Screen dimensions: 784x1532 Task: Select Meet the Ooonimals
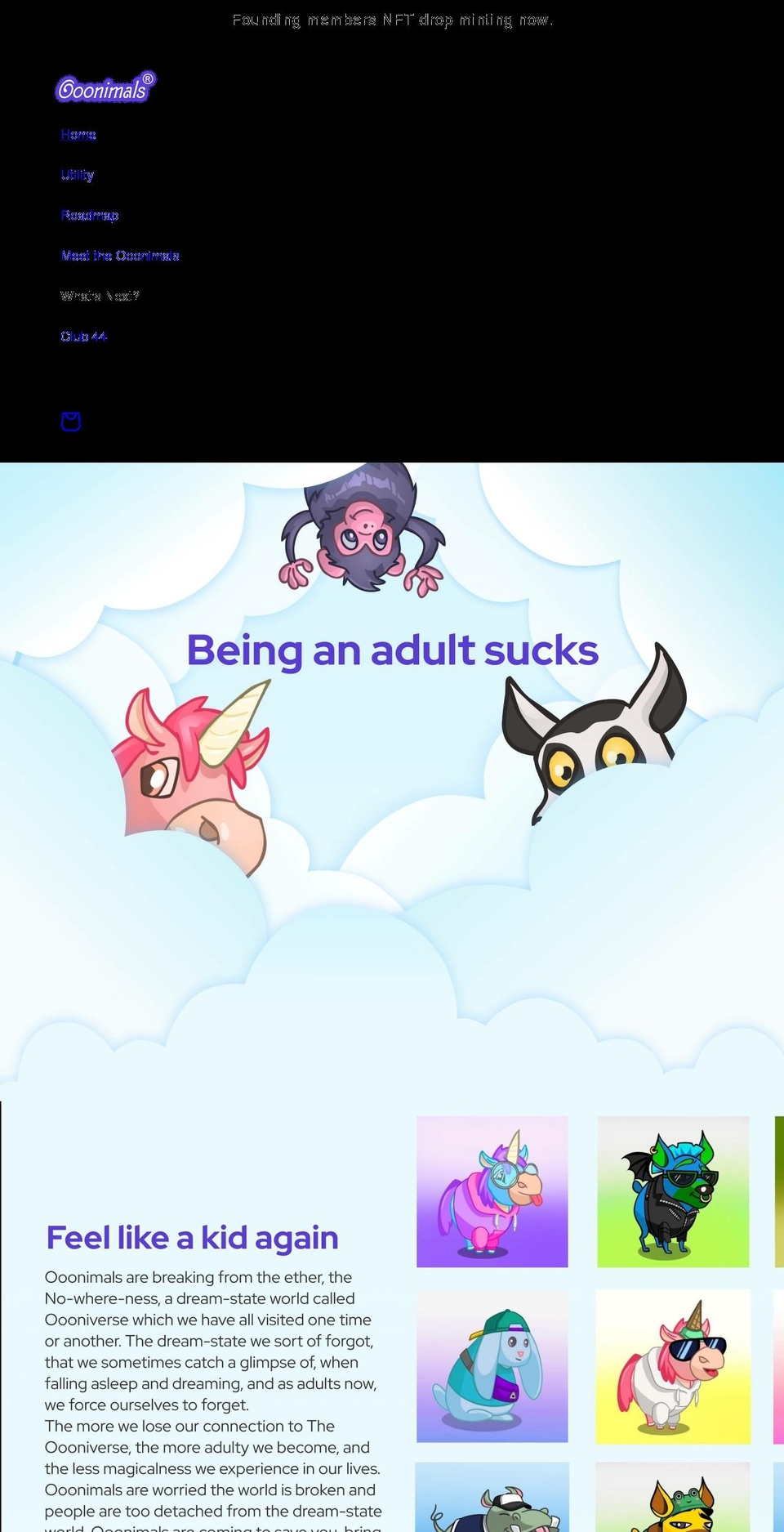coord(120,256)
